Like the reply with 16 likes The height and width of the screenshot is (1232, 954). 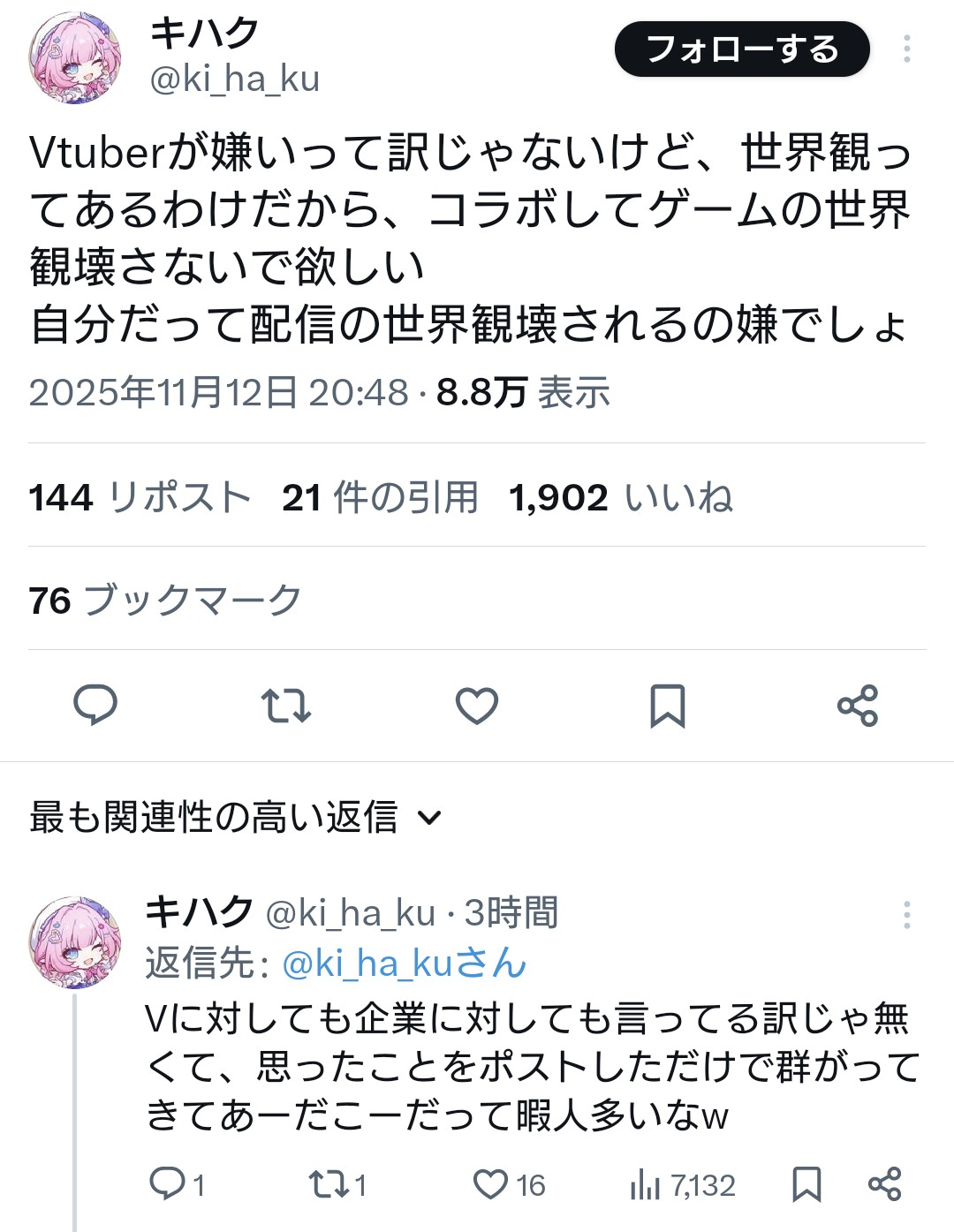coord(509,1184)
